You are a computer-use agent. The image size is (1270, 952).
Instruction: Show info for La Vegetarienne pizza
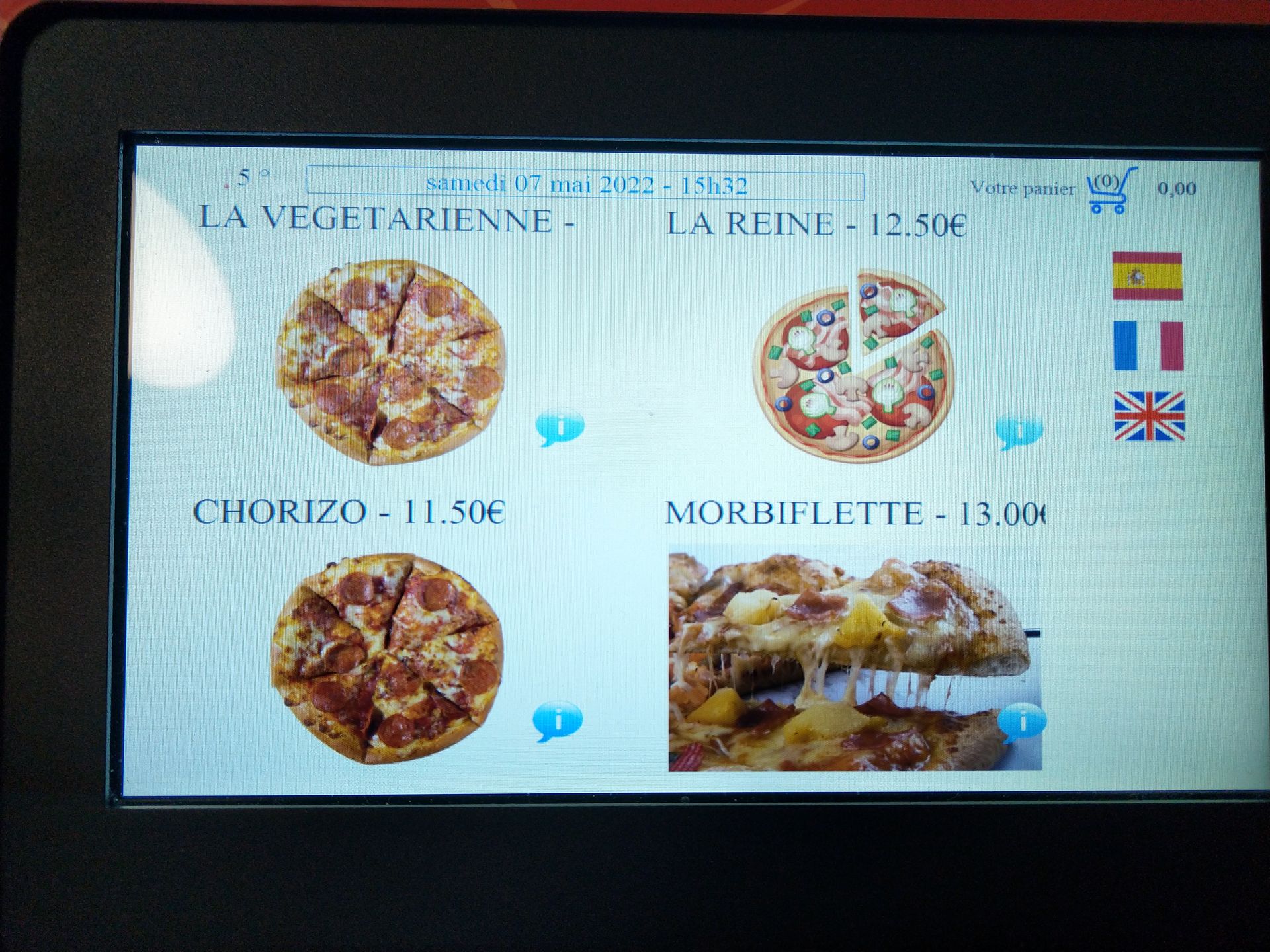[560, 426]
